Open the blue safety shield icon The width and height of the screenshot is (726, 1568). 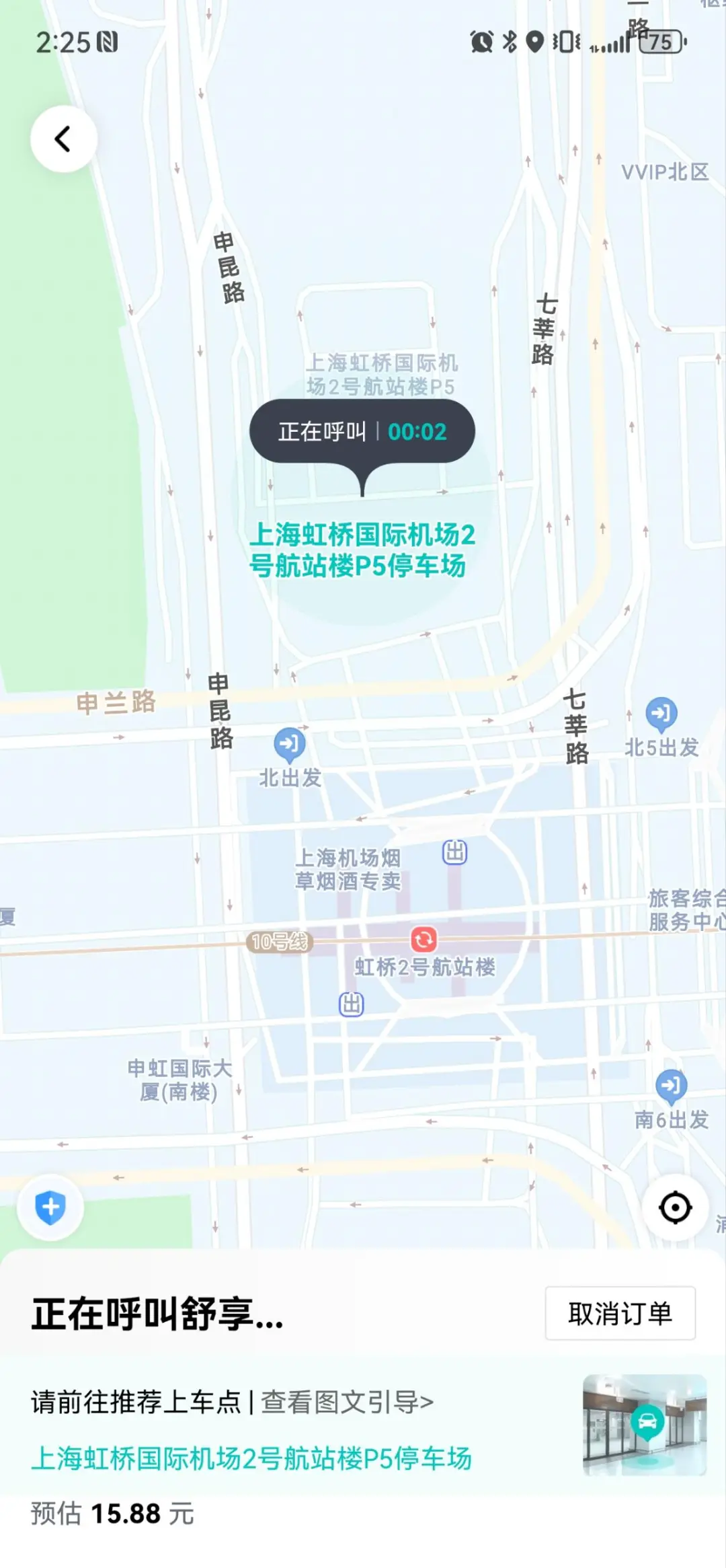coord(50,1207)
